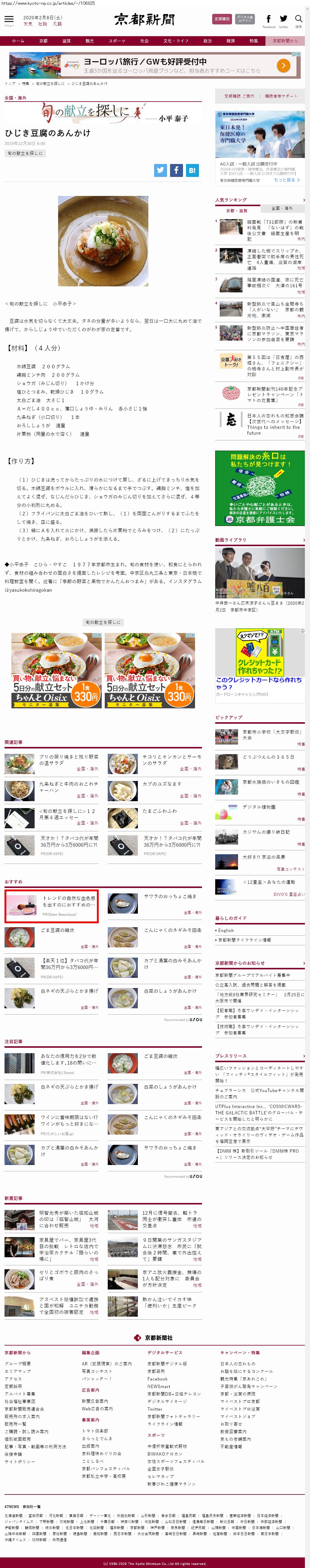Share the article on Facebook

click(x=176, y=170)
